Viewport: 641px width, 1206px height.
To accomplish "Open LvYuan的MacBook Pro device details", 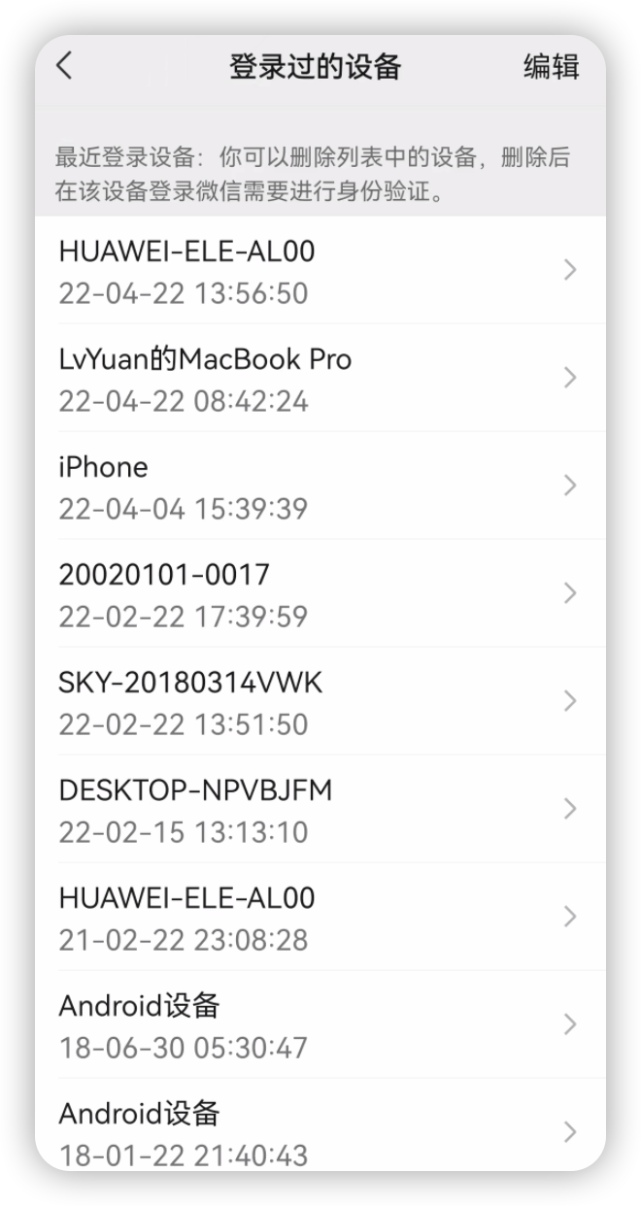I will click(x=320, y=378).
